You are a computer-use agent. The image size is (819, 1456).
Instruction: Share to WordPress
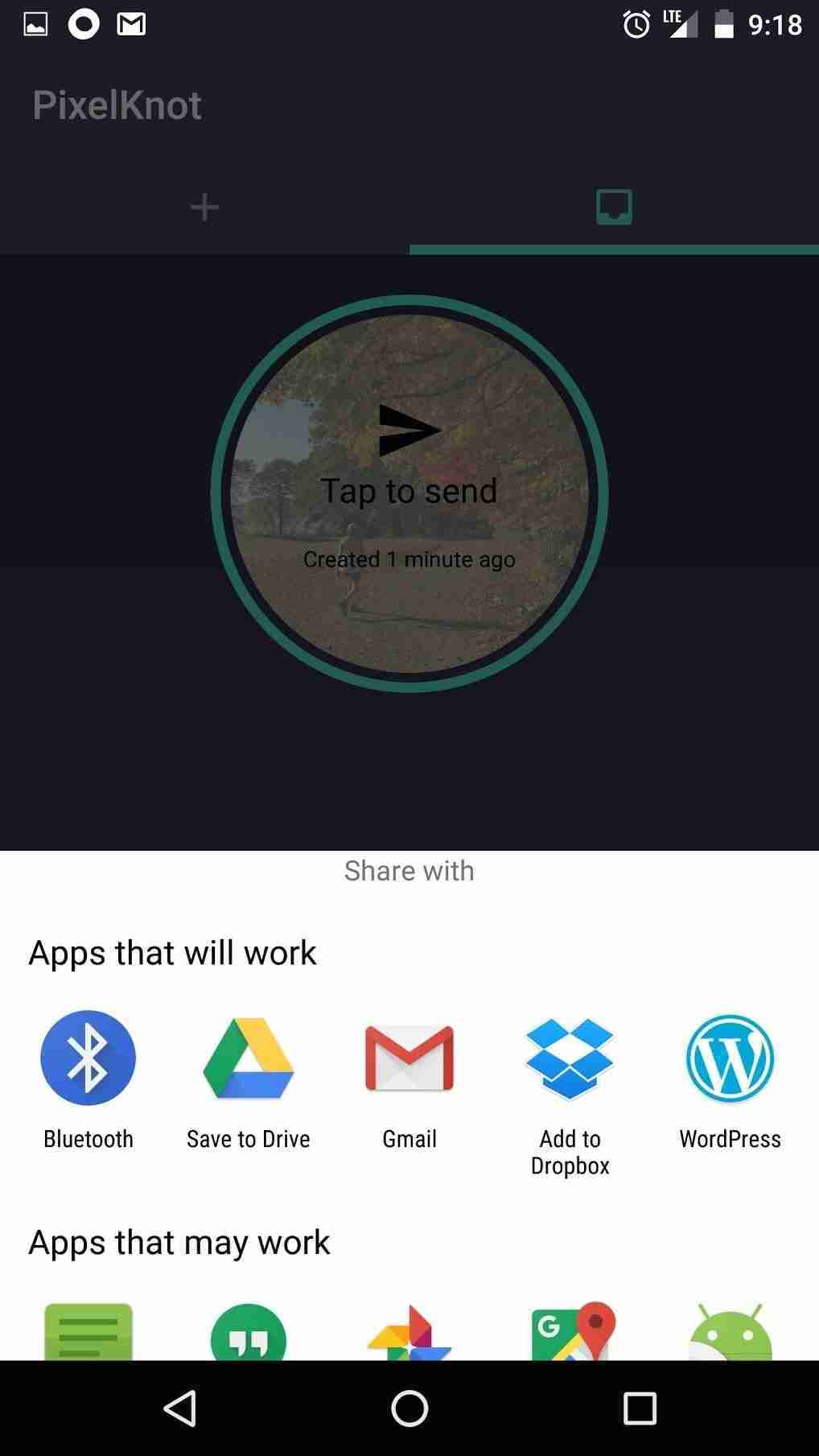(x=730, y=1079)
